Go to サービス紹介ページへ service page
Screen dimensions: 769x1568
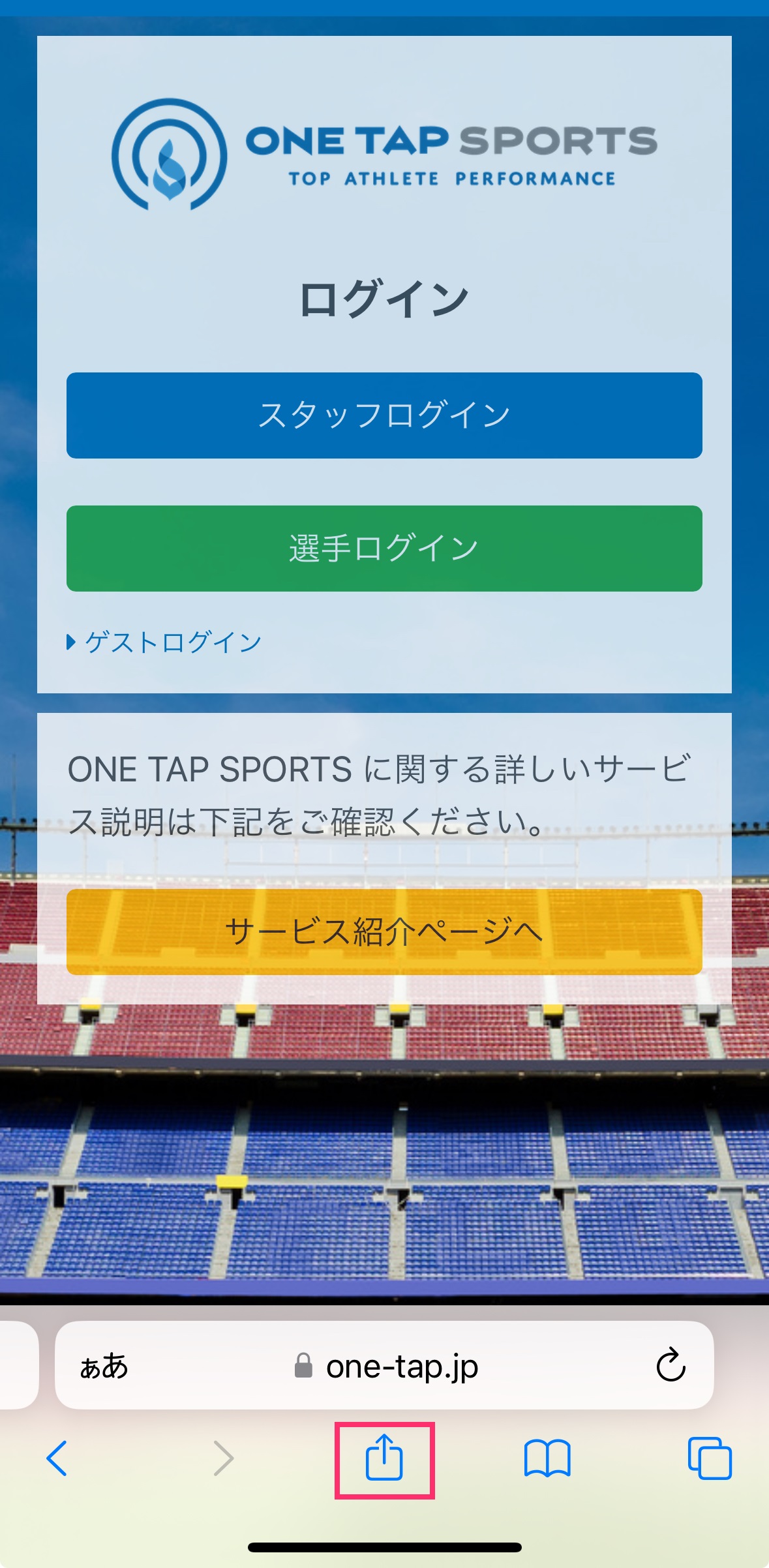(384, 931)
